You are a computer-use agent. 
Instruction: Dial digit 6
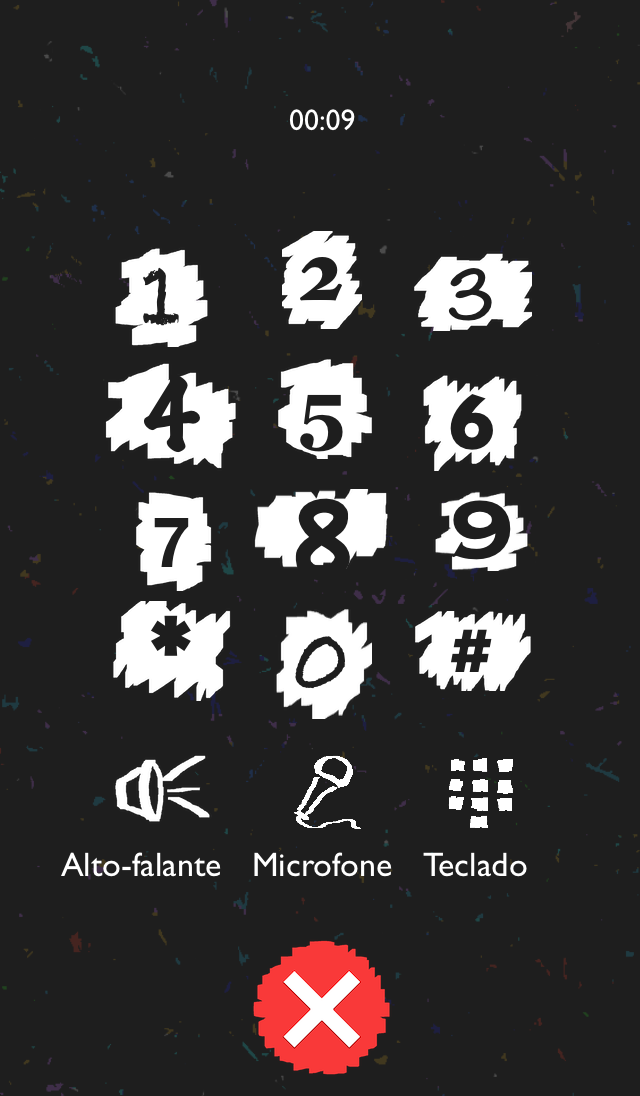[x=471, y=422]
